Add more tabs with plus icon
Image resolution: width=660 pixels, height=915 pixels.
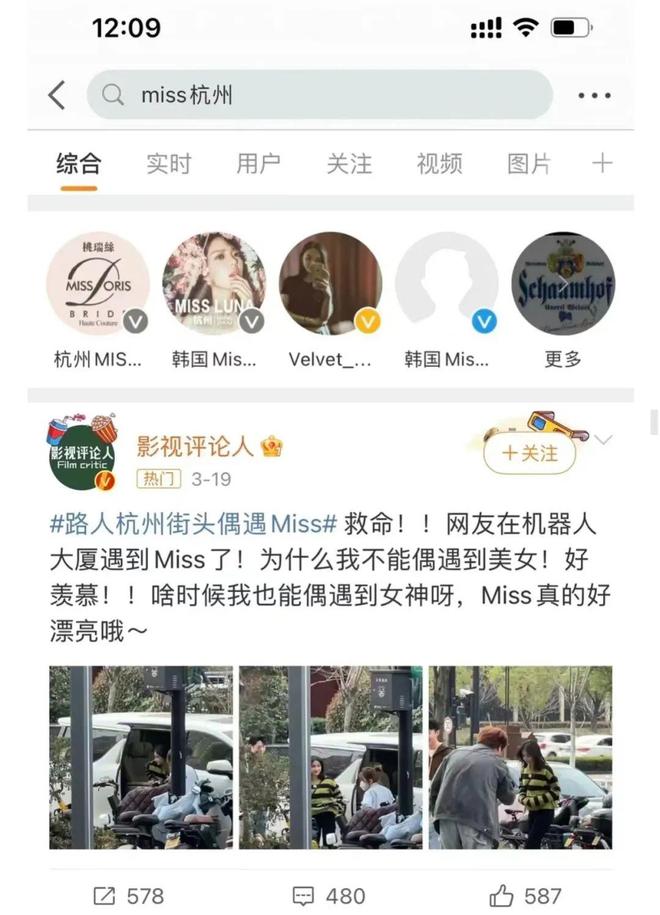[602, 164]
